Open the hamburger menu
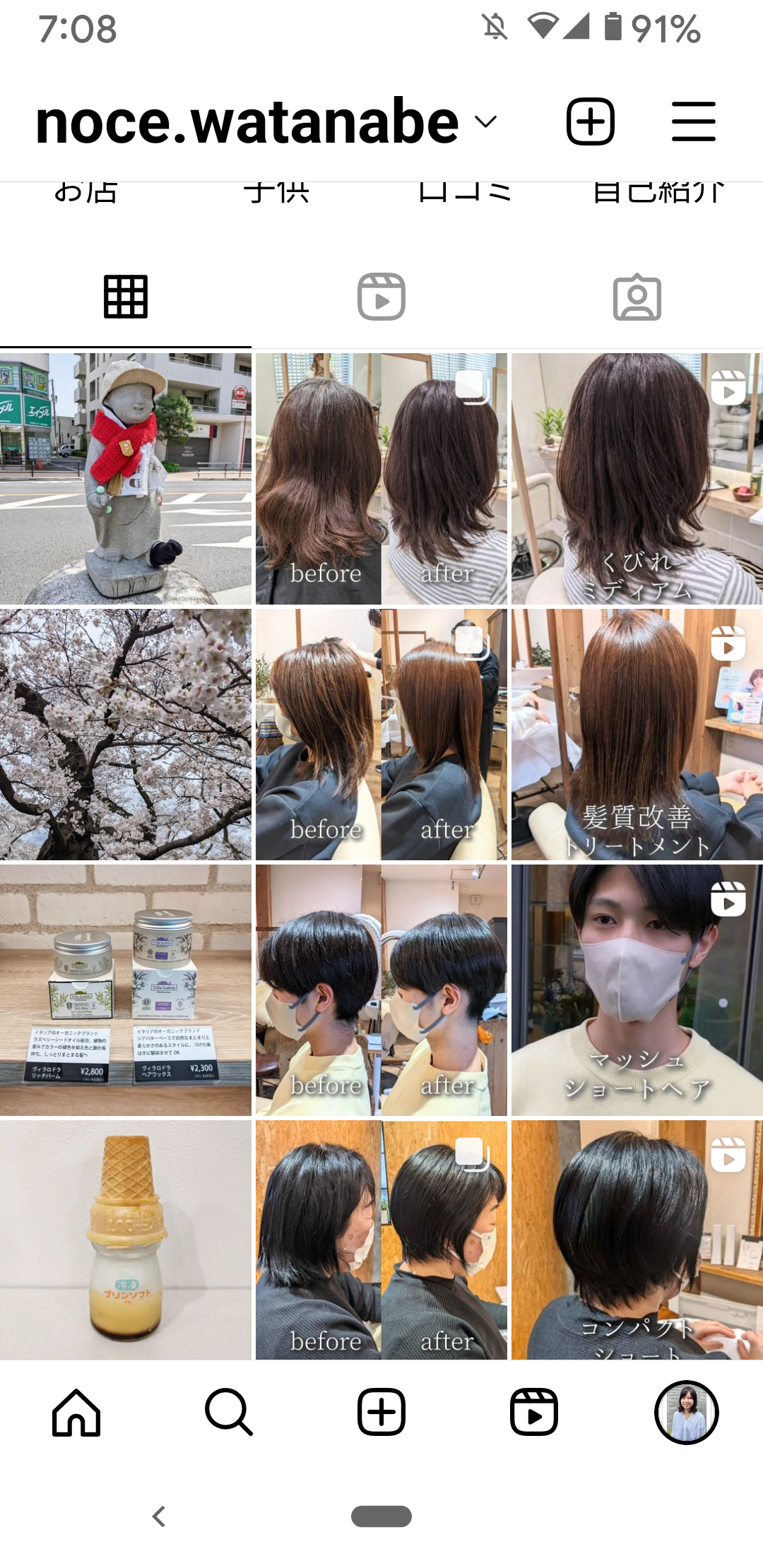The width and height of the screenshot is (763, 1568). click(693, 121)
